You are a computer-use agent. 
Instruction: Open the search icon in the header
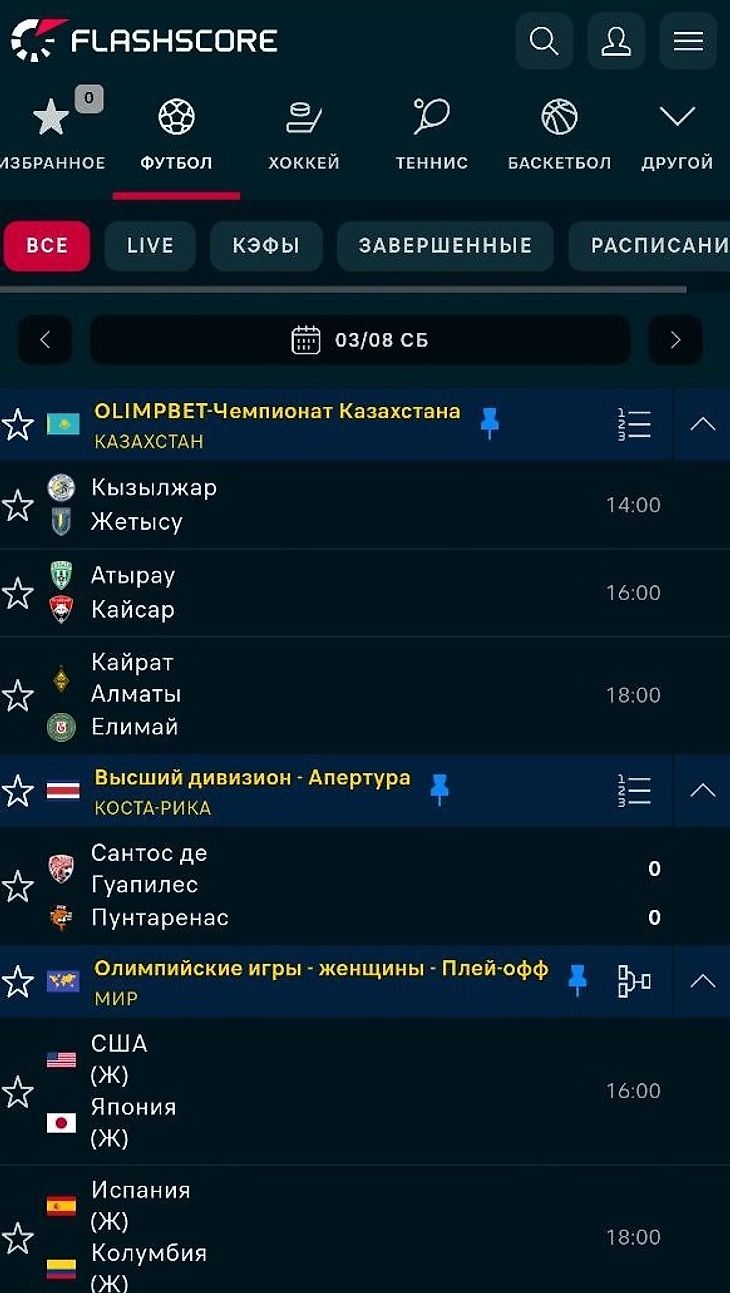click(x=544, y=41)
